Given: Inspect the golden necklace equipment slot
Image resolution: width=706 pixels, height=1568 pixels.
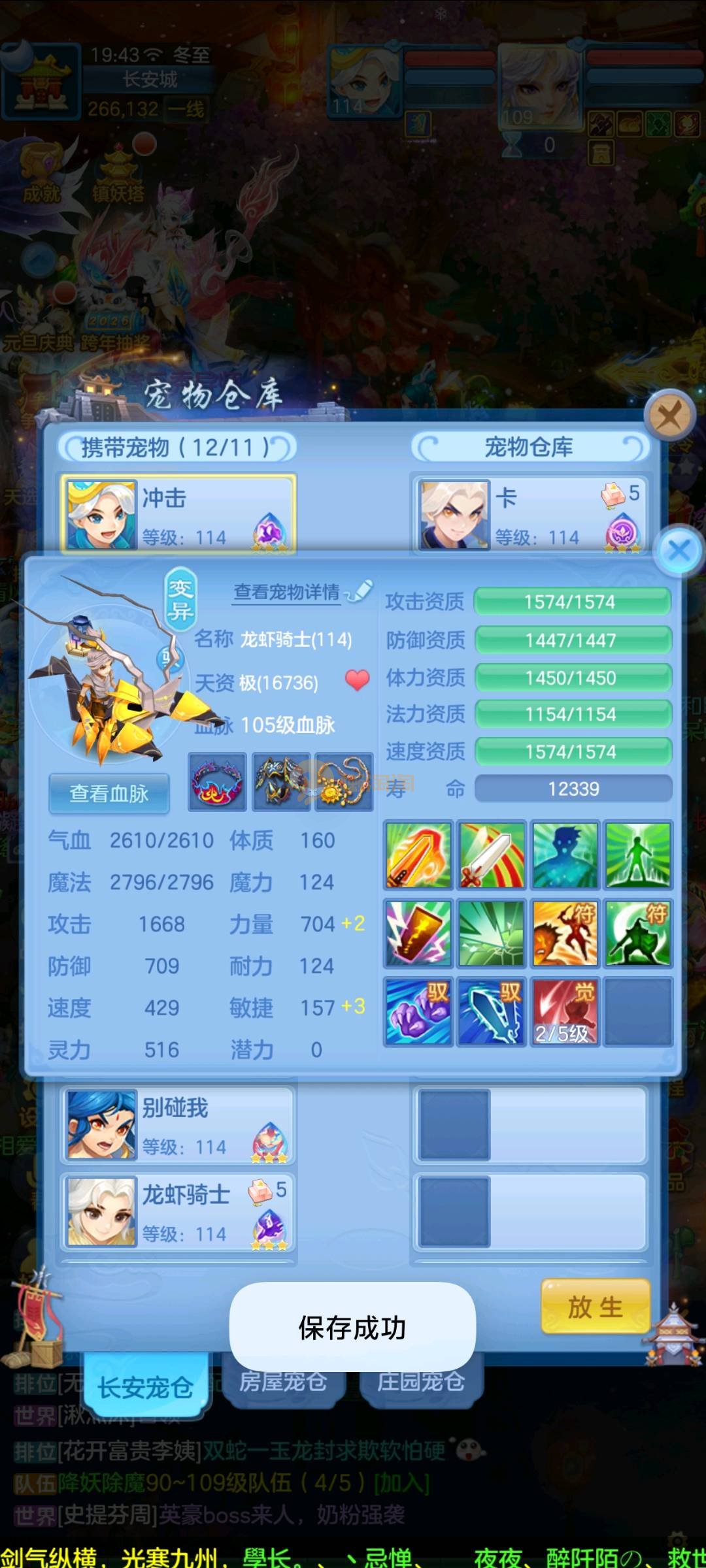Looking at the screenshot, I should point(344,782).
